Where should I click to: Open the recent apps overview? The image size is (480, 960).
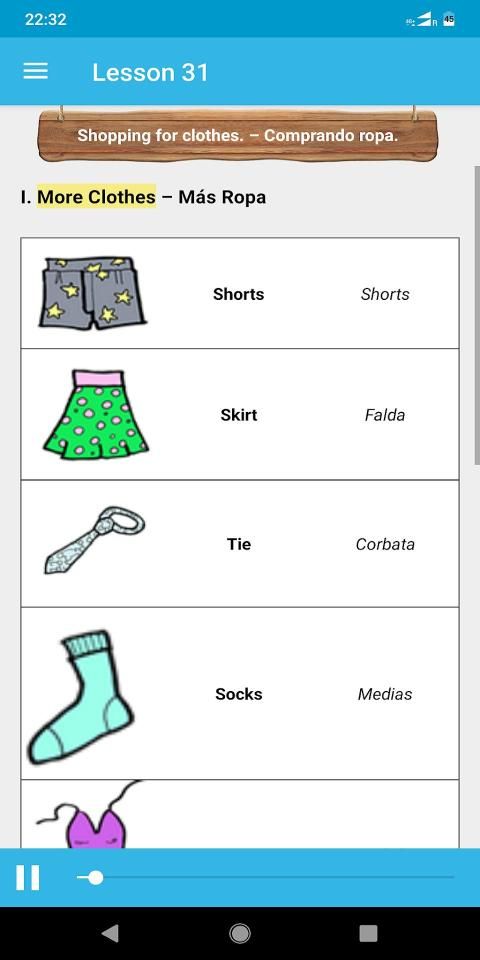pyautogui.click(x=368, y=933)
